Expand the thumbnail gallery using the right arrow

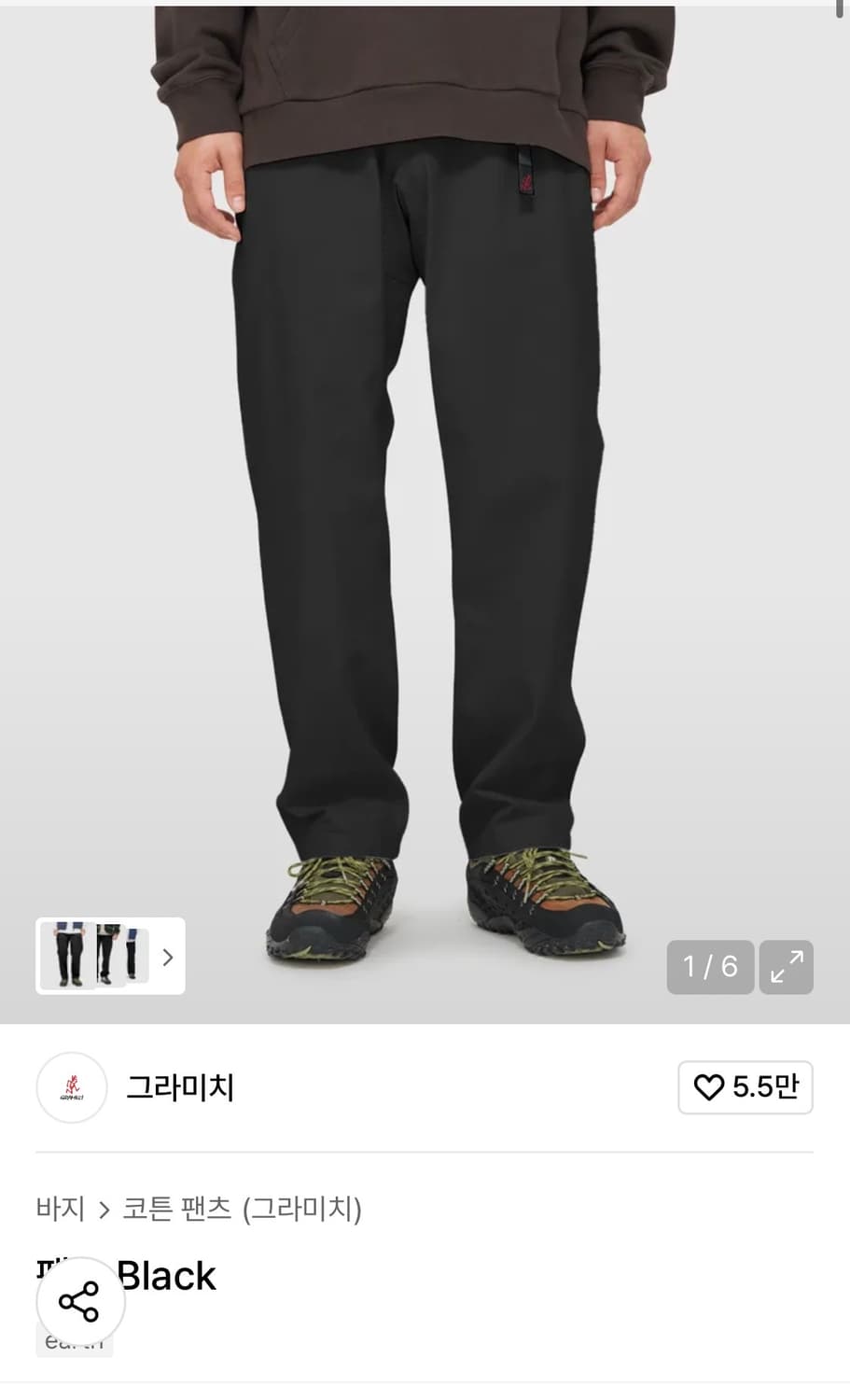pyautogui.click(x=168, y=957)
